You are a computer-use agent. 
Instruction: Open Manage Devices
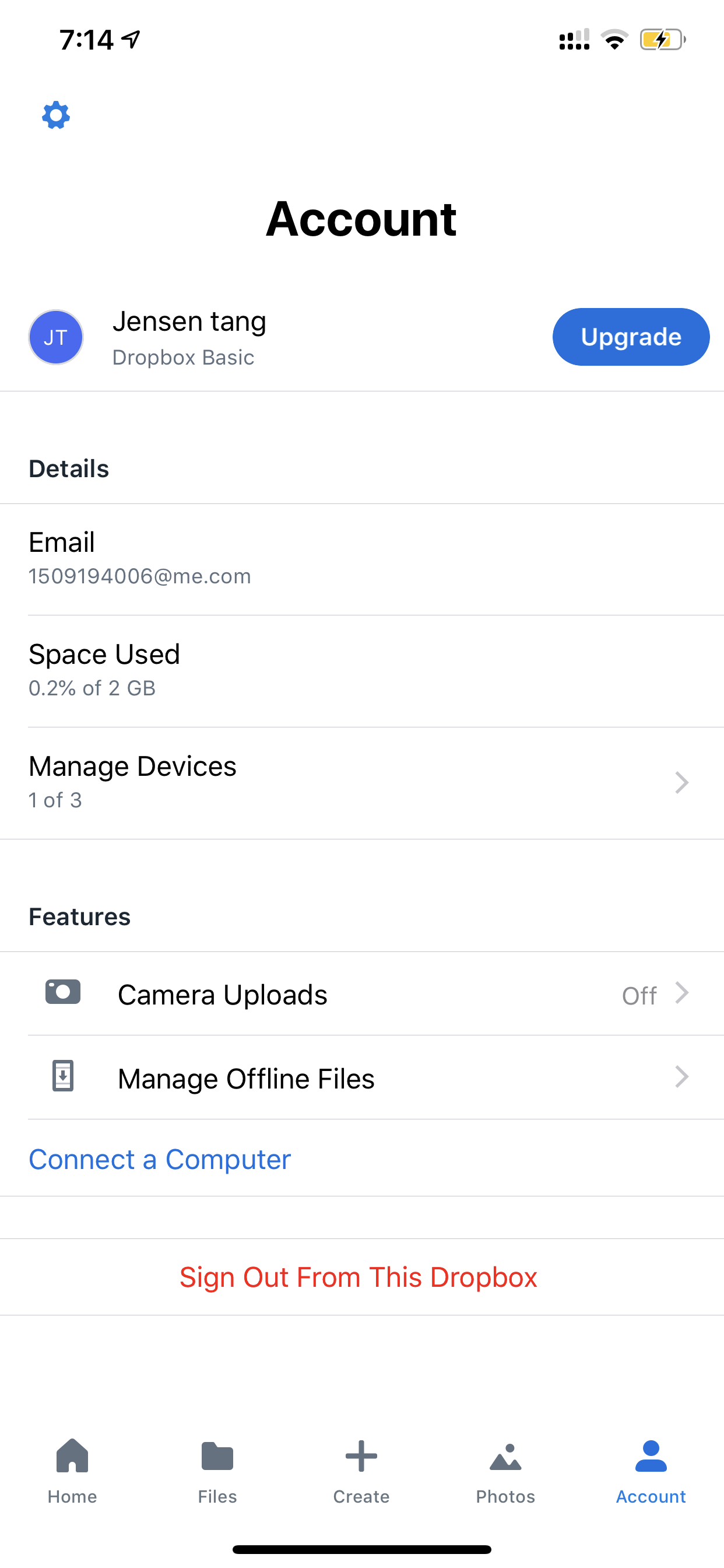(362, 783)
